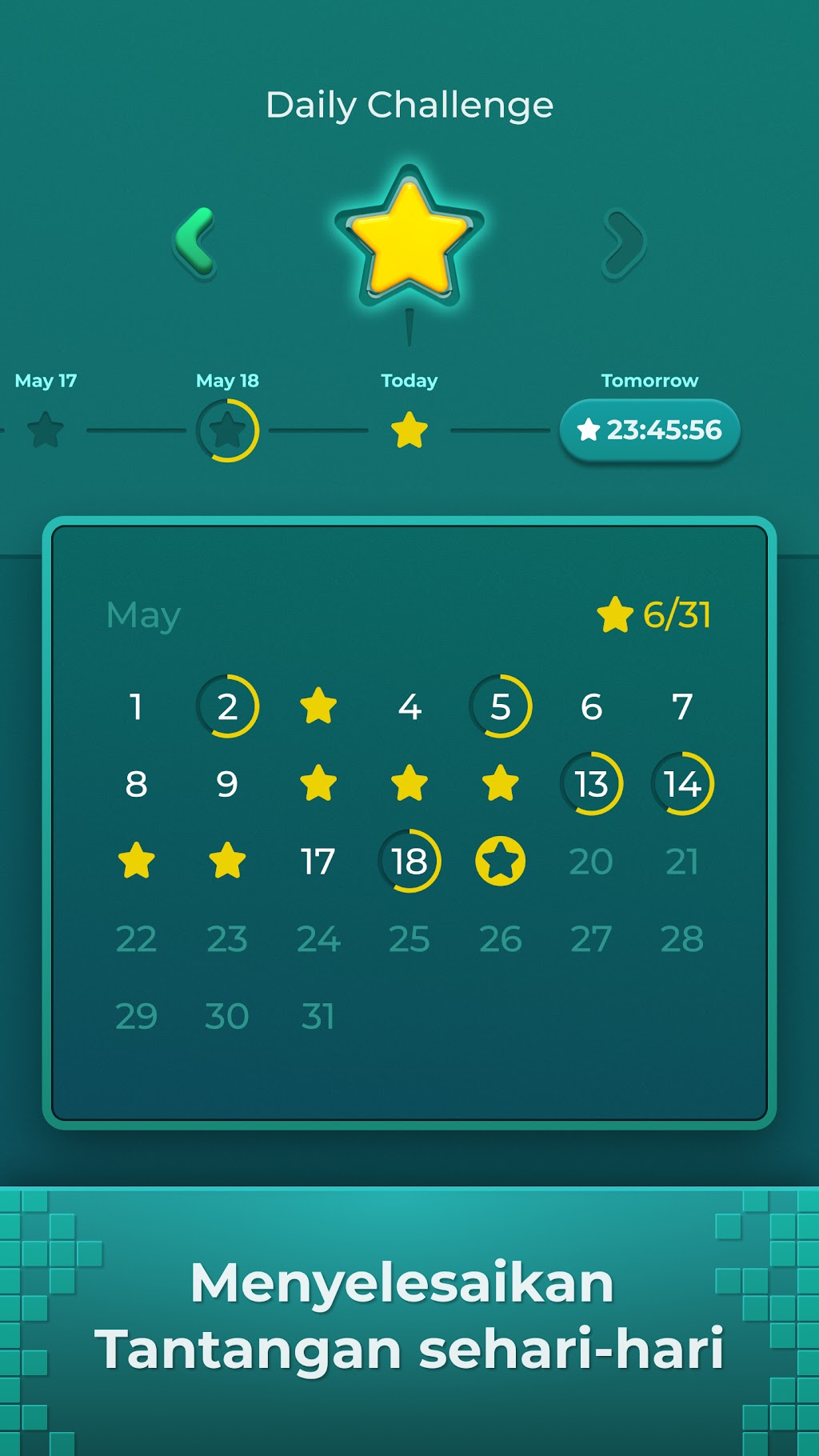819x1456 pixels.
Task: Tap the highlighted current-day star in the calendar
Action: 501,862
